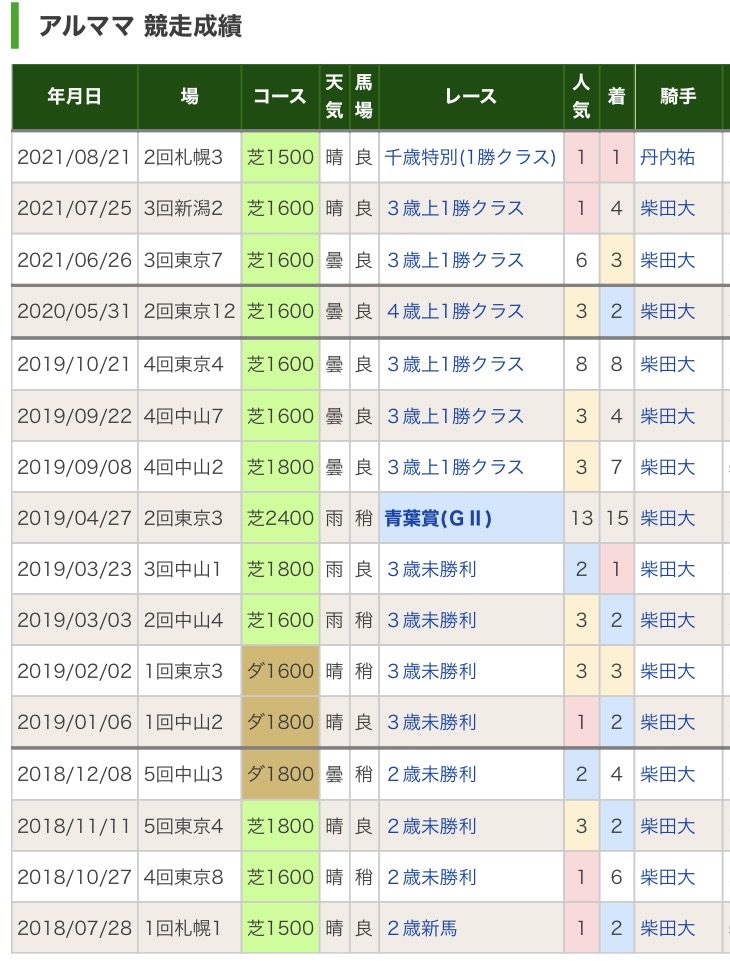Open jockey 丹内祐 profile link
This screenshot has height=961, width=730.
click(x=667, y=157)
